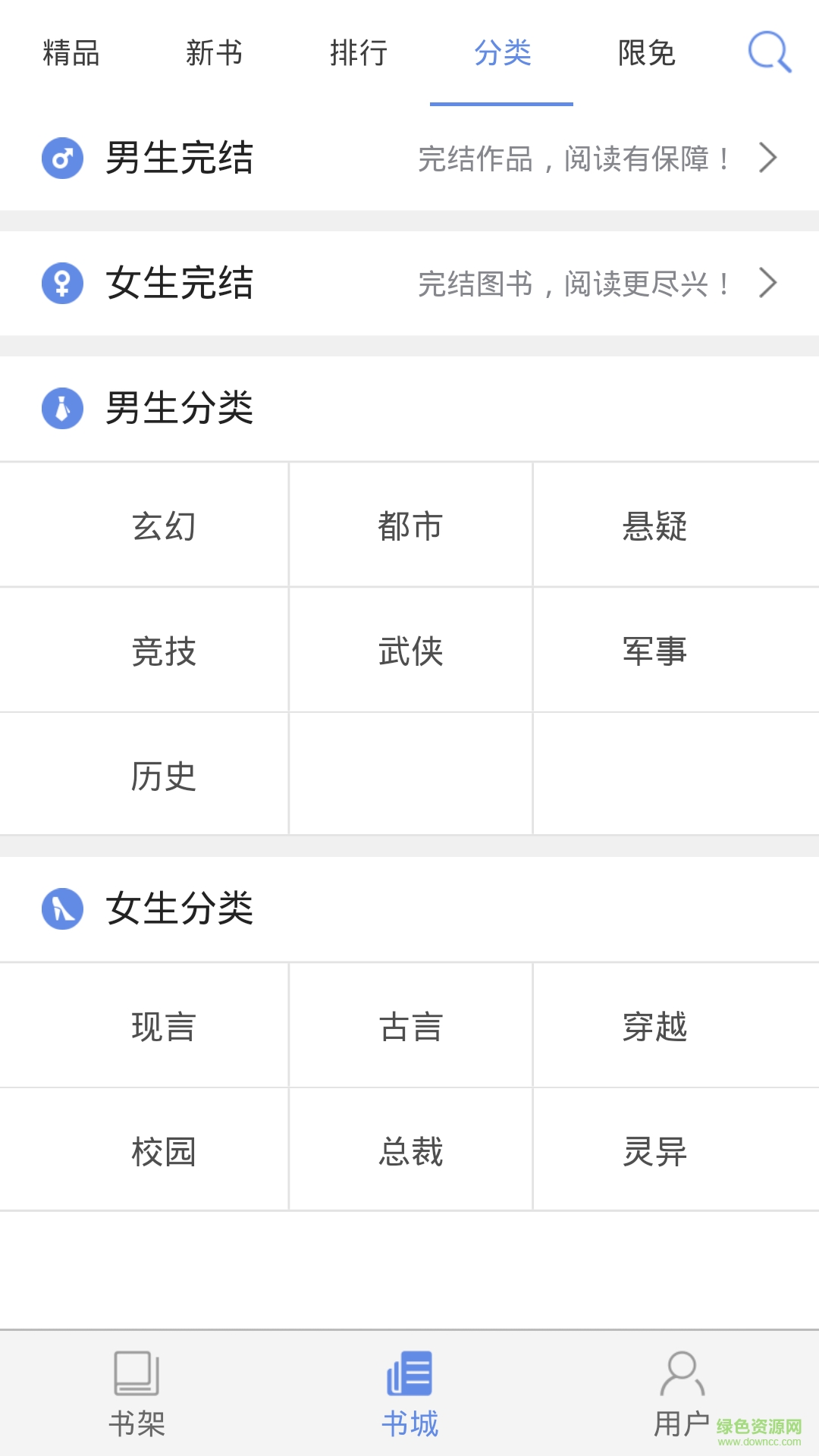Open the 排行 ranking tab
Image resolution: width=819 pixels, height=1456 pixels.
(x=359, y=53)
